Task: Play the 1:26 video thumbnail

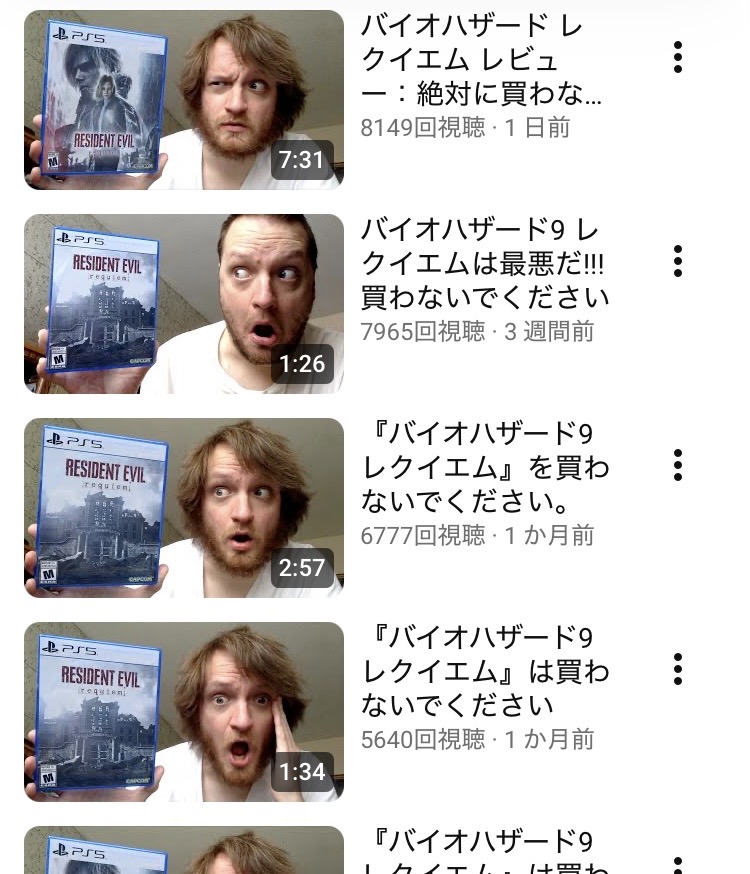Action: coord(183,304)
